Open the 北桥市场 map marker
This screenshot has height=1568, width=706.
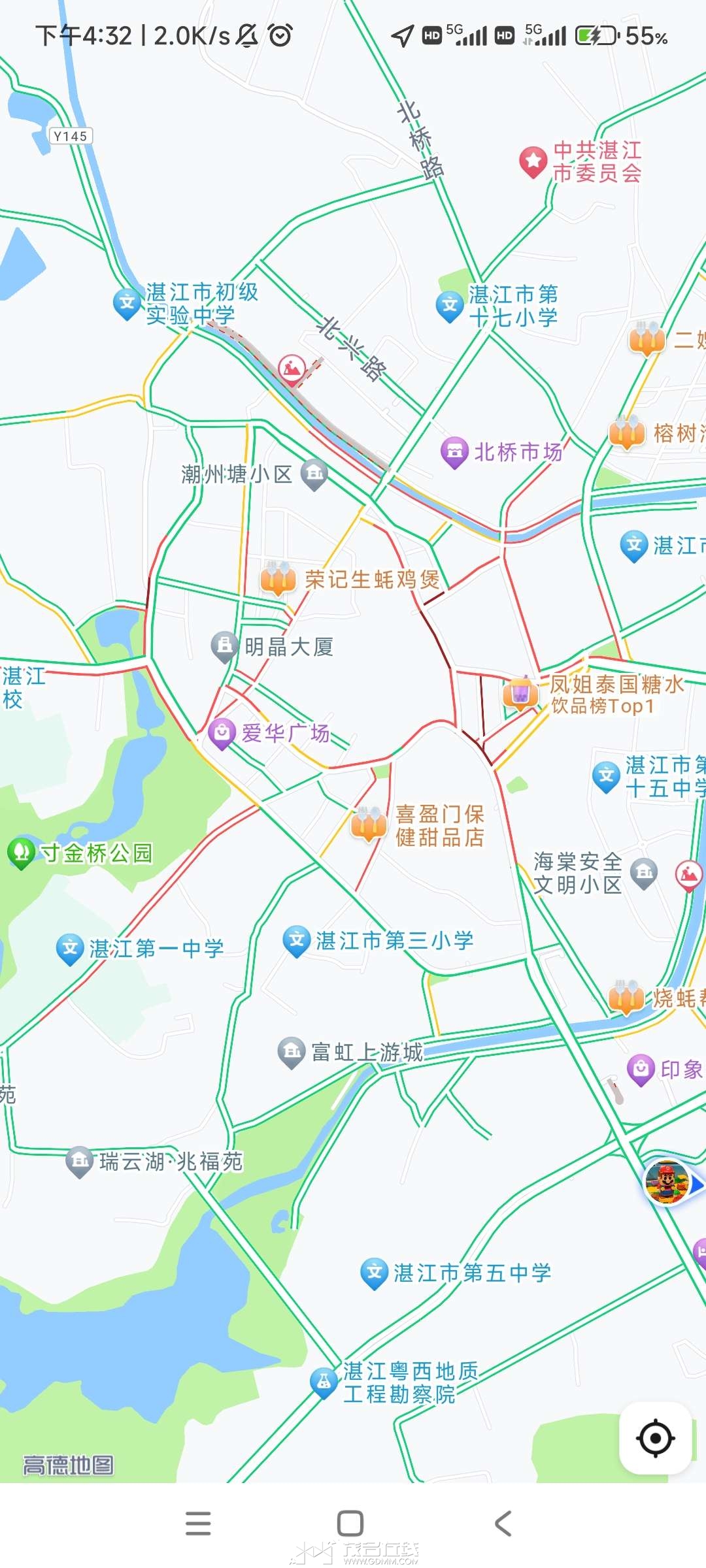[454, 451]
